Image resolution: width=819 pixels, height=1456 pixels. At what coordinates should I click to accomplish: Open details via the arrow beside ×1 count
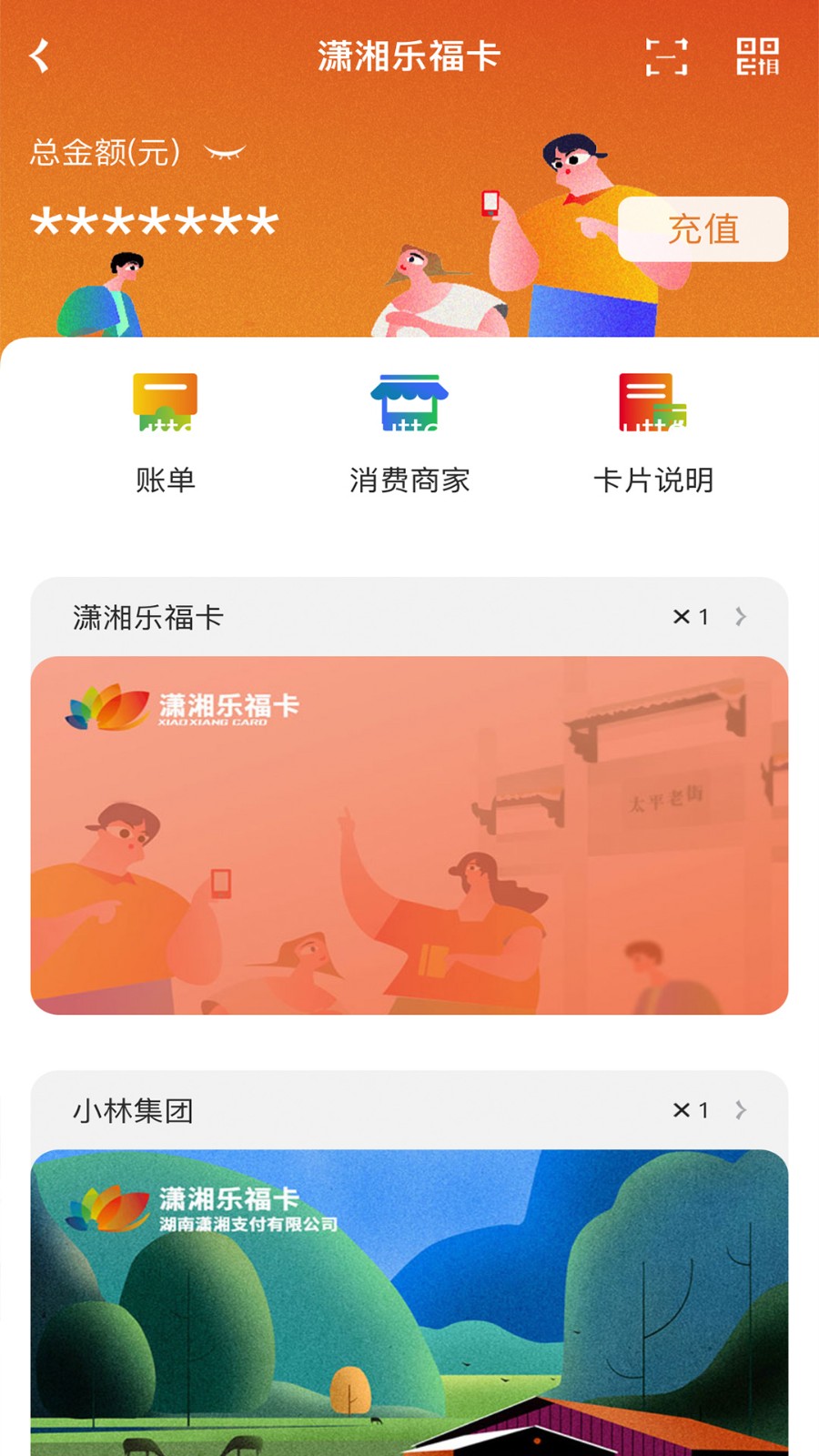[x=740, y=617]
